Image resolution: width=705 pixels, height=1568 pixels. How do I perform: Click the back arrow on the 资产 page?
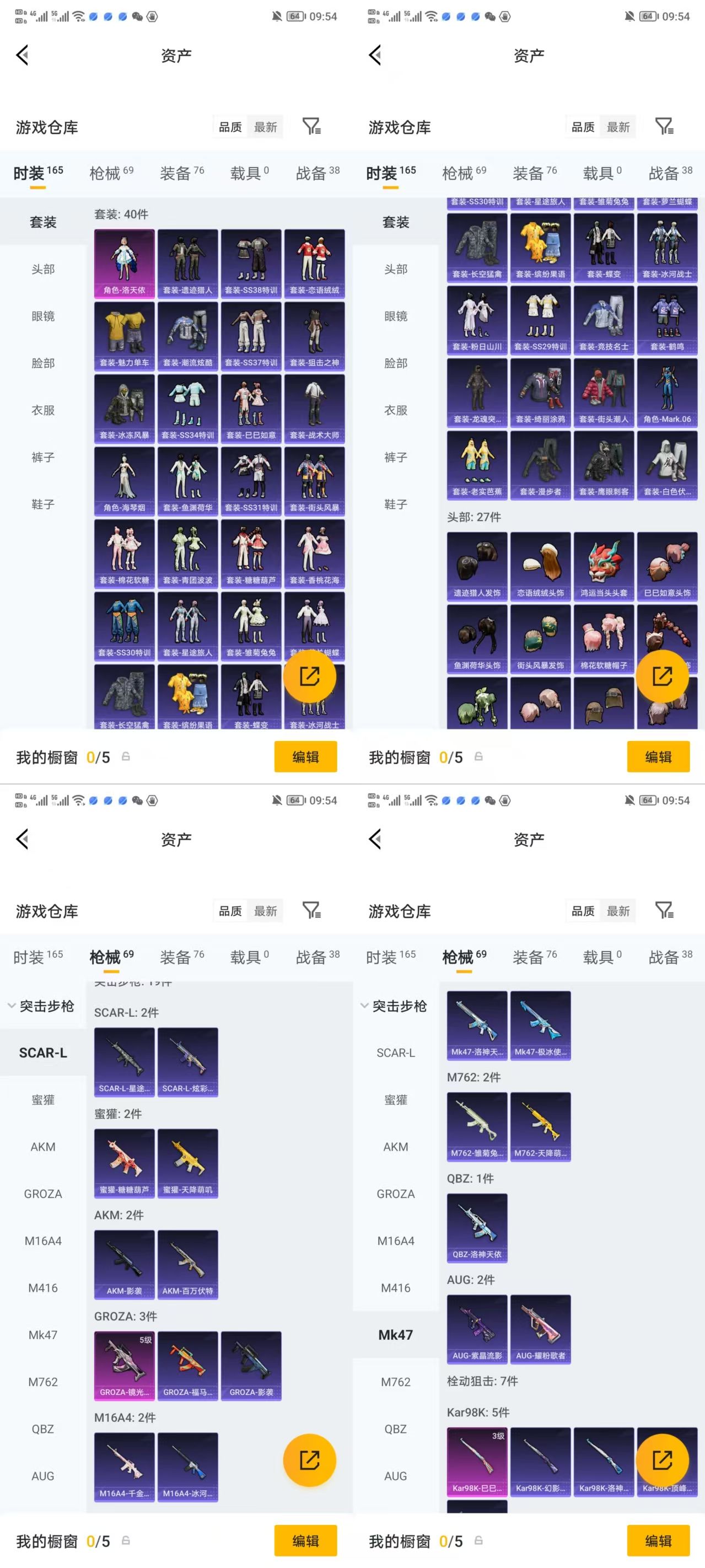(x=23, y=55)
